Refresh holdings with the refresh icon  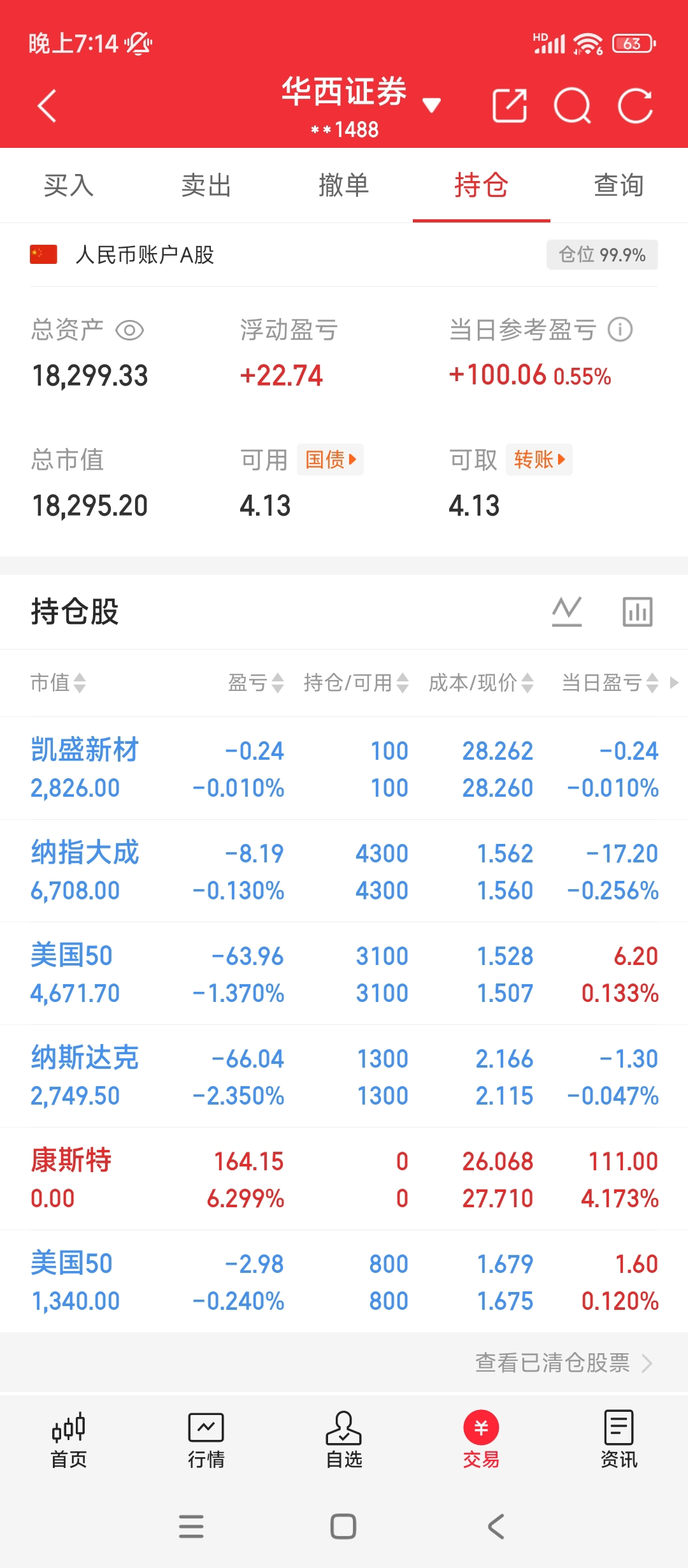[635, 105]
